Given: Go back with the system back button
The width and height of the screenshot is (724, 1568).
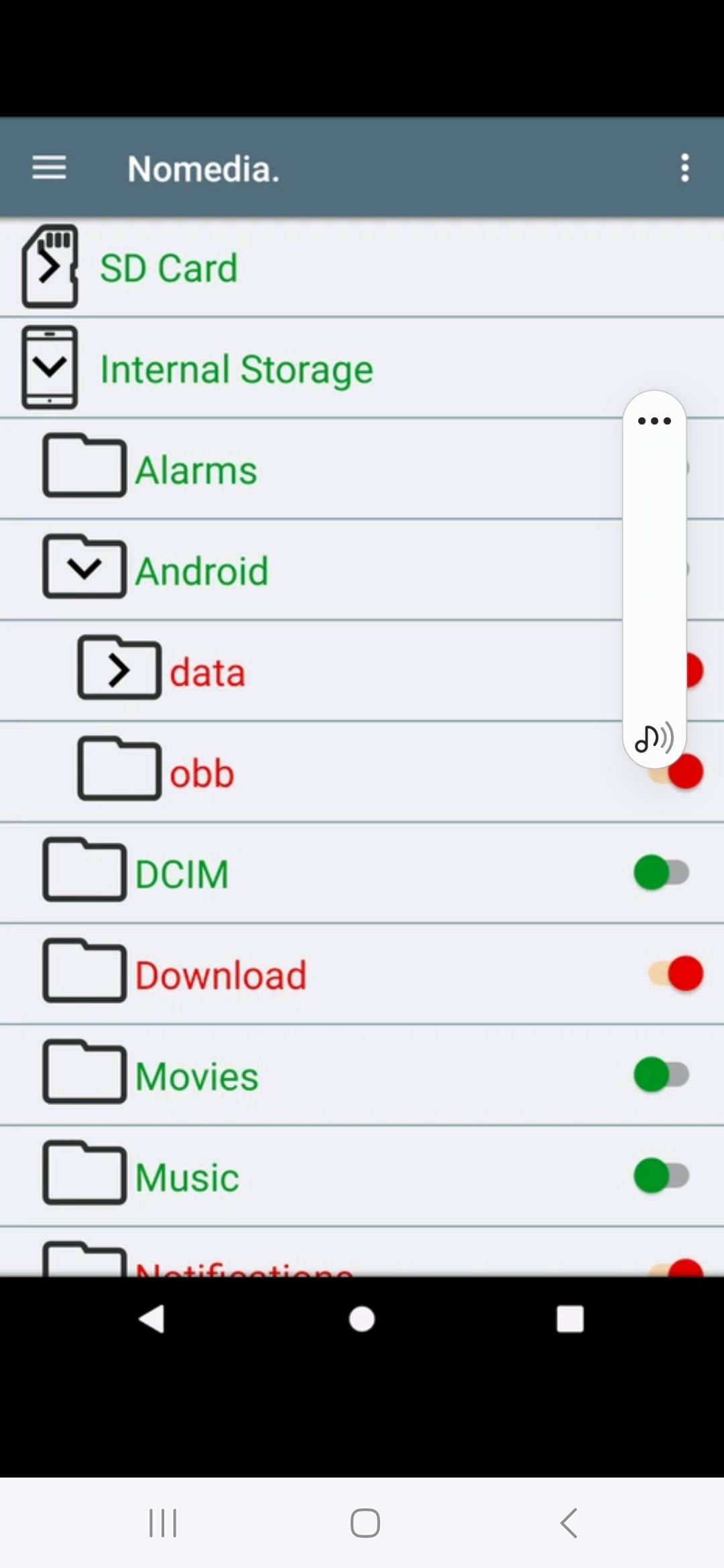Looking at the screenshot, I should click(569, 1523).
